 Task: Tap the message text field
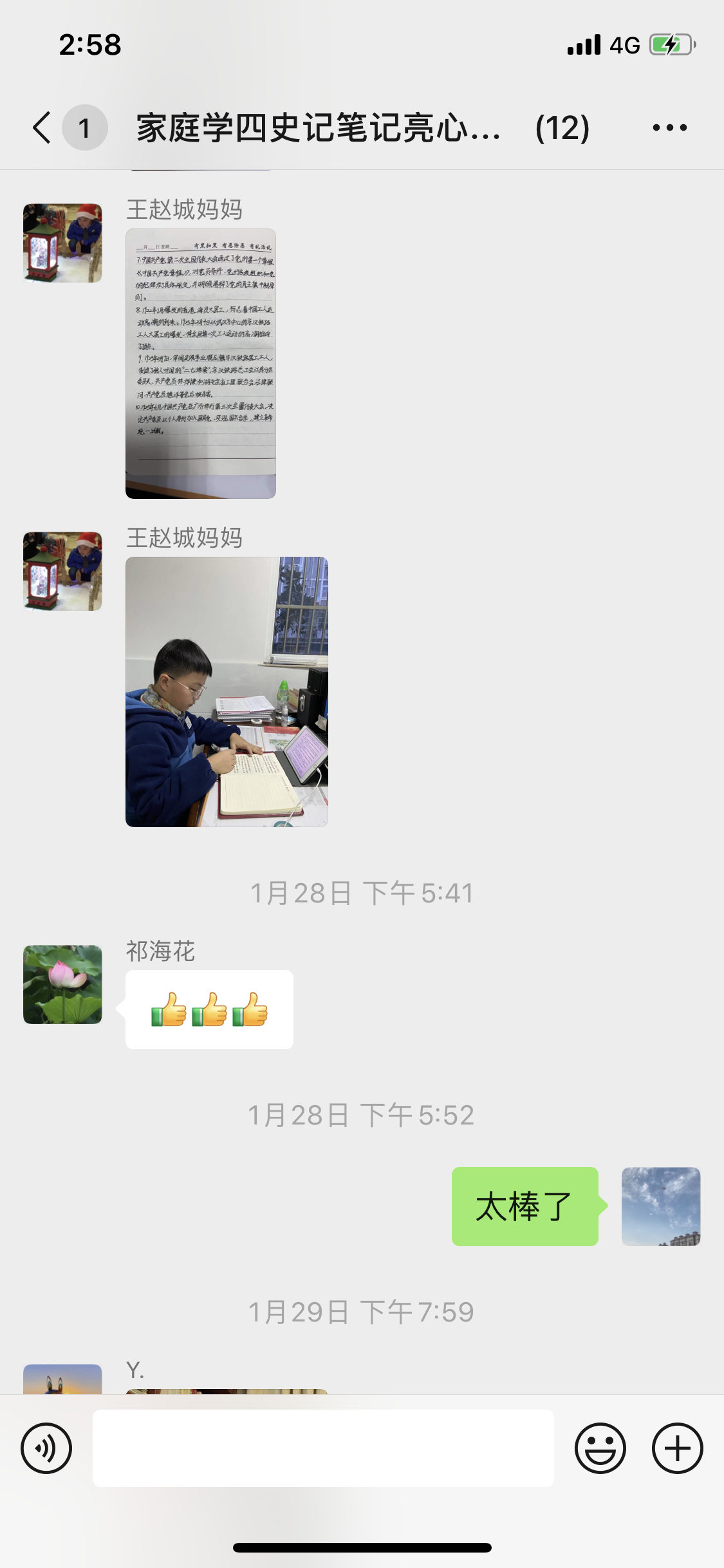[x=323, y=1448]
